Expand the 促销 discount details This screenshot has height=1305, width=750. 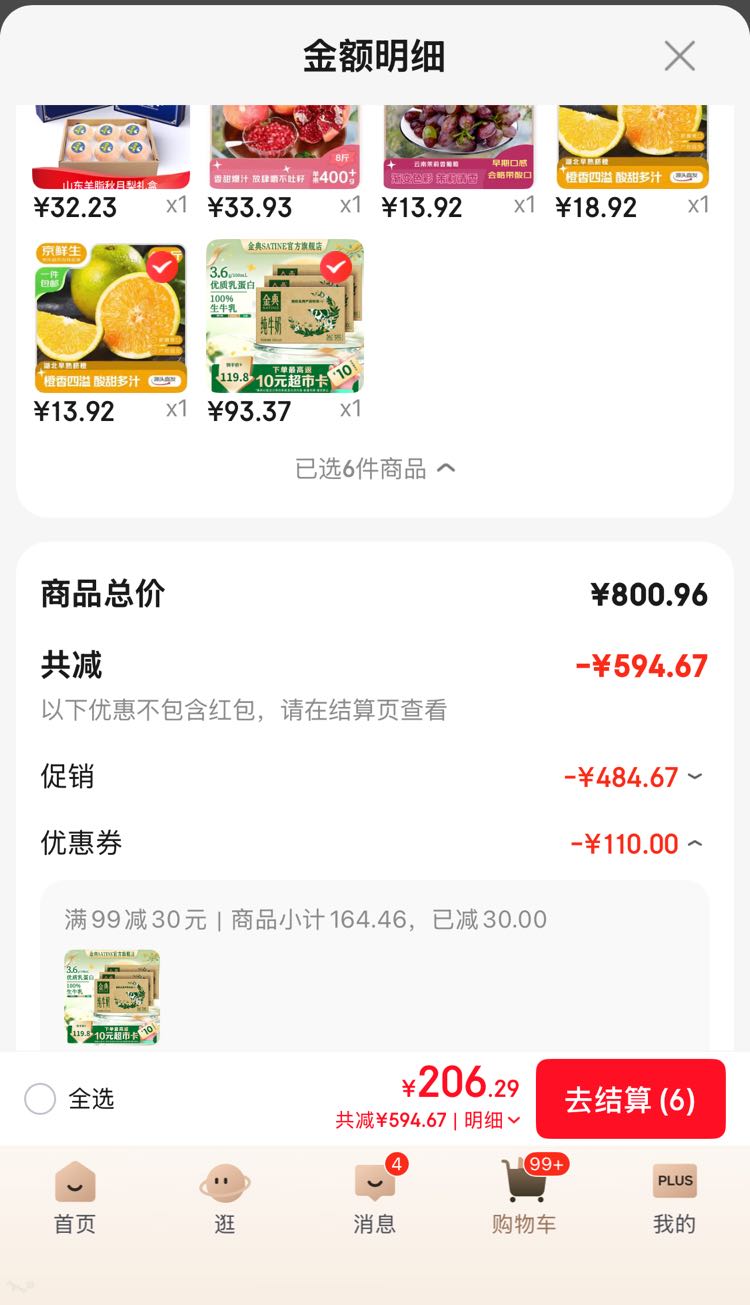[634, 777]
